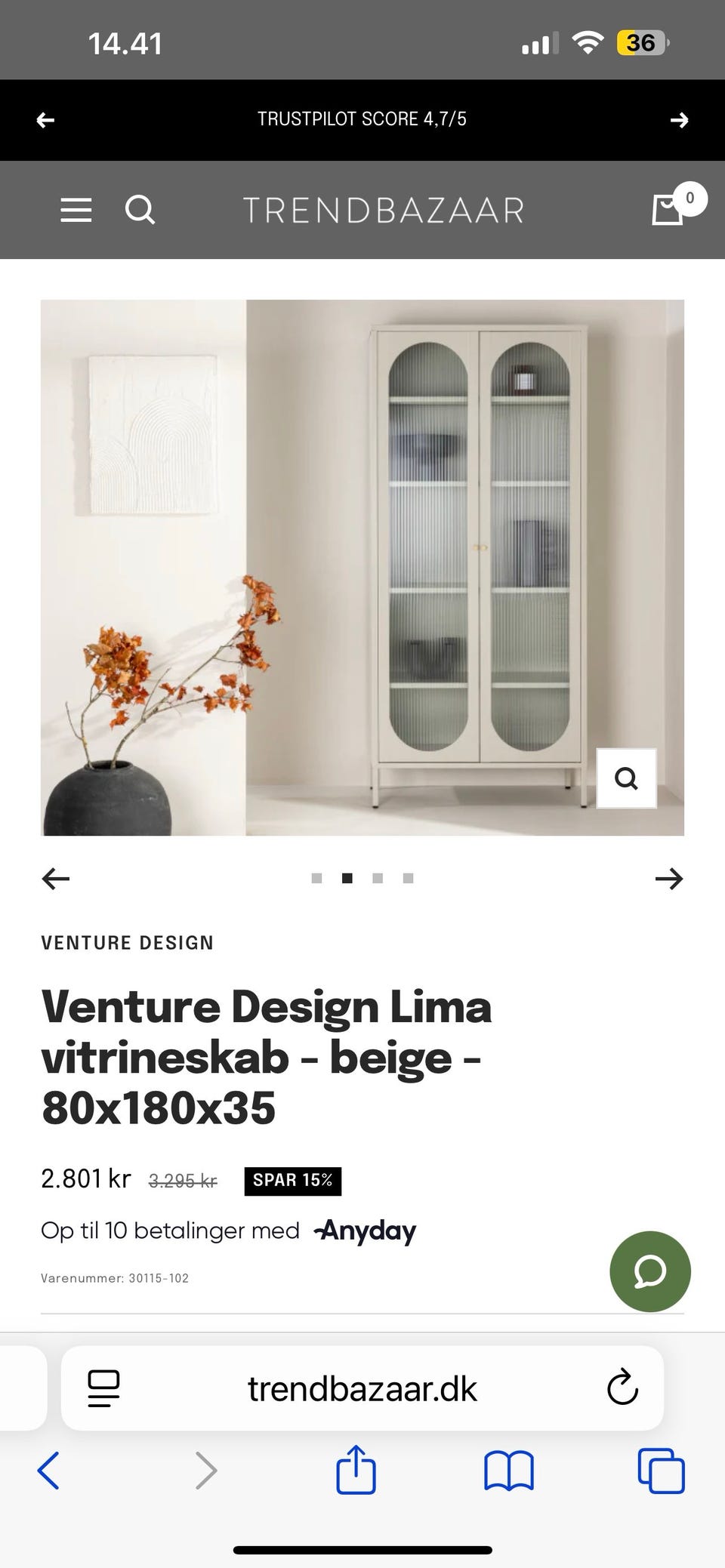Reload the page via refresh icon

pos(621,1387)
